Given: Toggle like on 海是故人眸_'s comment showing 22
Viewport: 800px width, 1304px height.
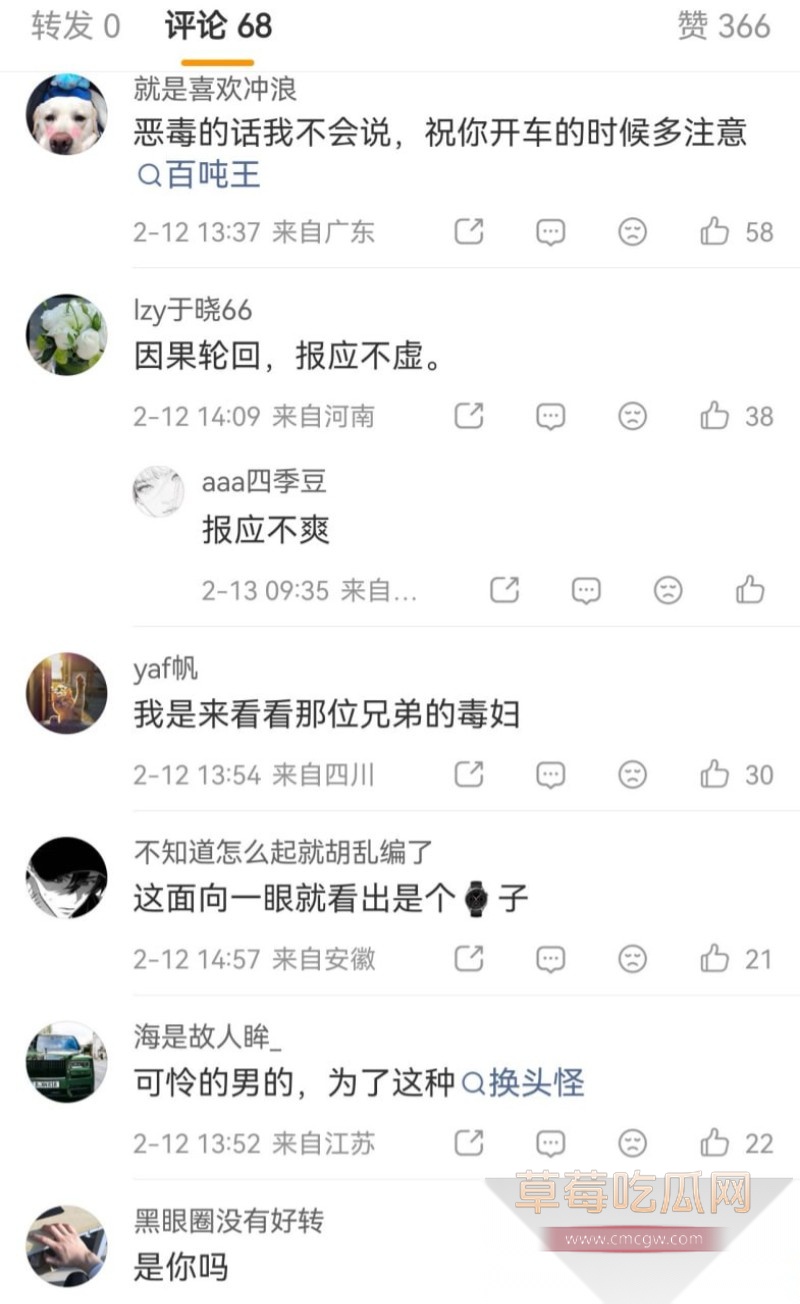Looking at the screenshot, I should 713,1142.
